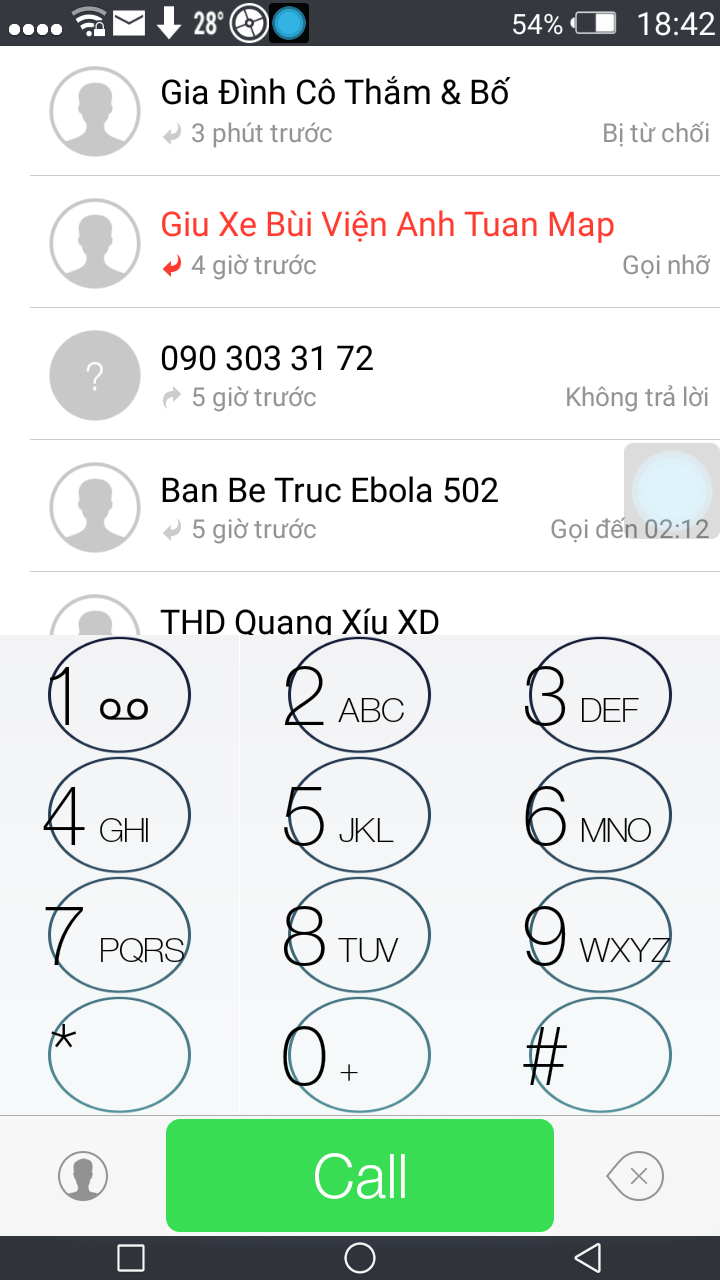The image size is (720, 1280).
Task: Enter the star key
Action: pyautogui.click(x=119, y=1055)
